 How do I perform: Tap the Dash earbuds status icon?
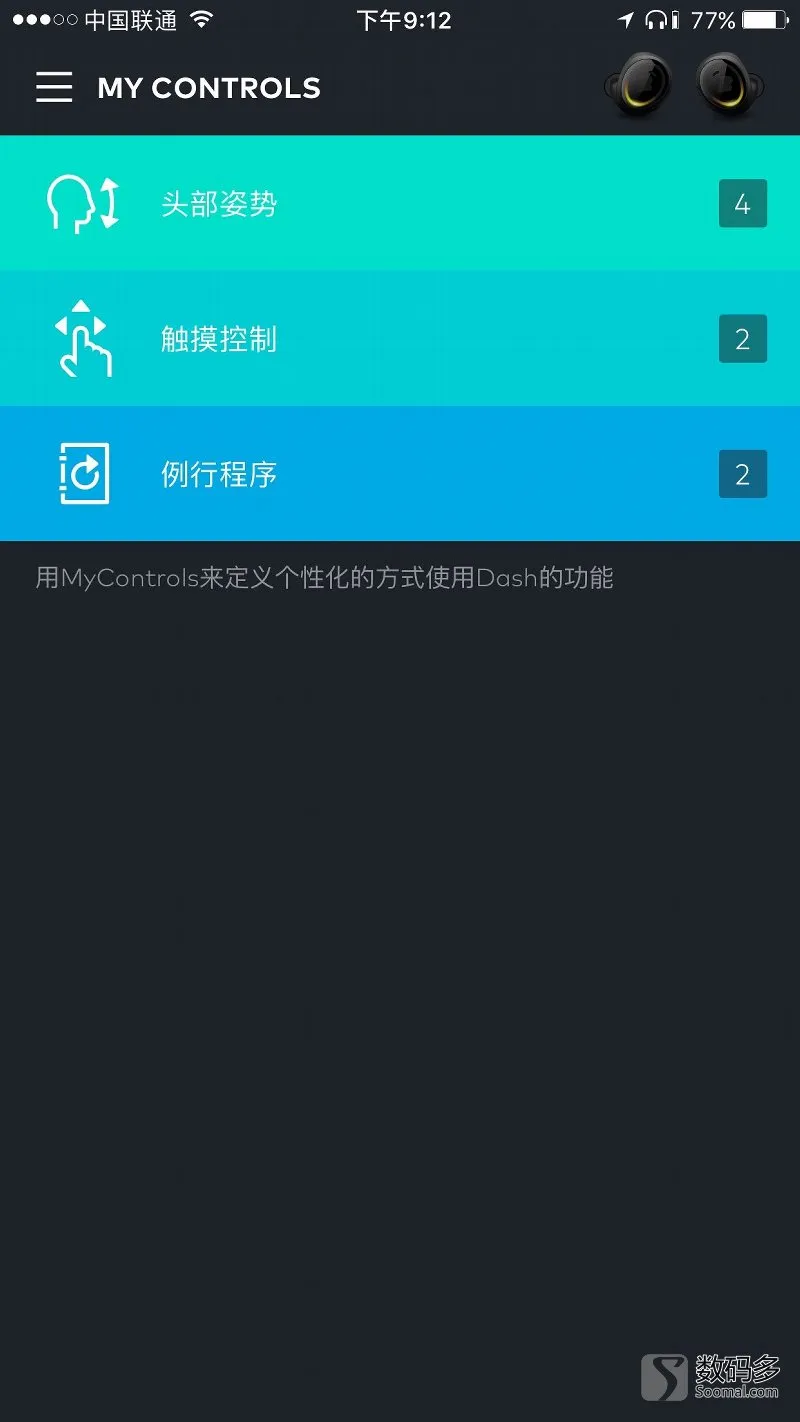pos(686,87)
